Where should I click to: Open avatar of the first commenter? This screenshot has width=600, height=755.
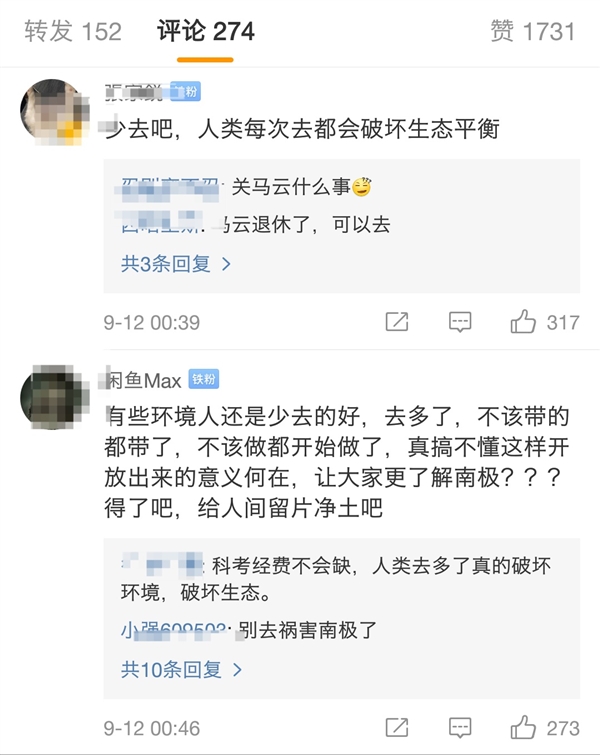(52, 110)
